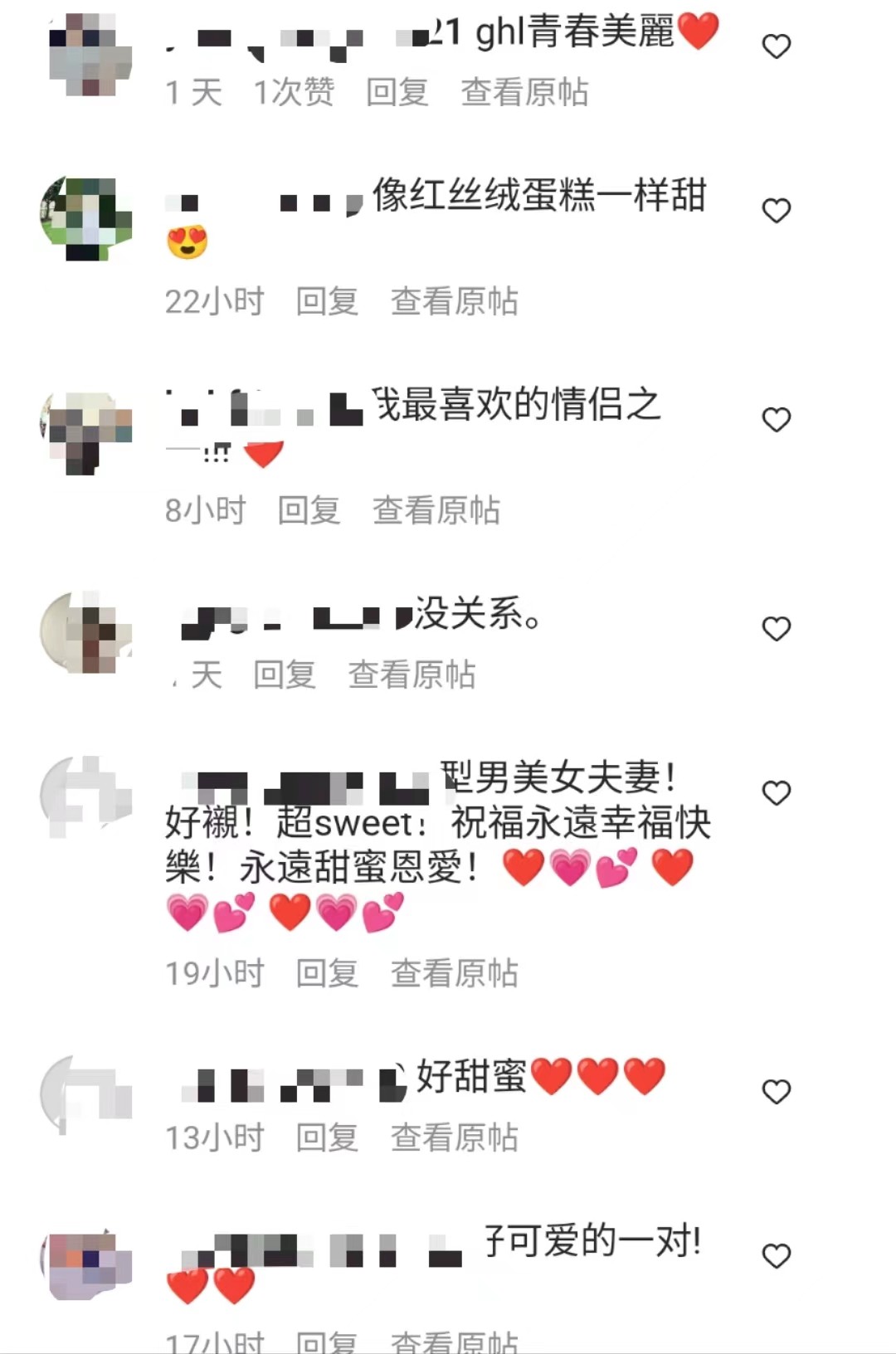Reply to the '我最喜欢的情侣之一' comment

point(309,510)
